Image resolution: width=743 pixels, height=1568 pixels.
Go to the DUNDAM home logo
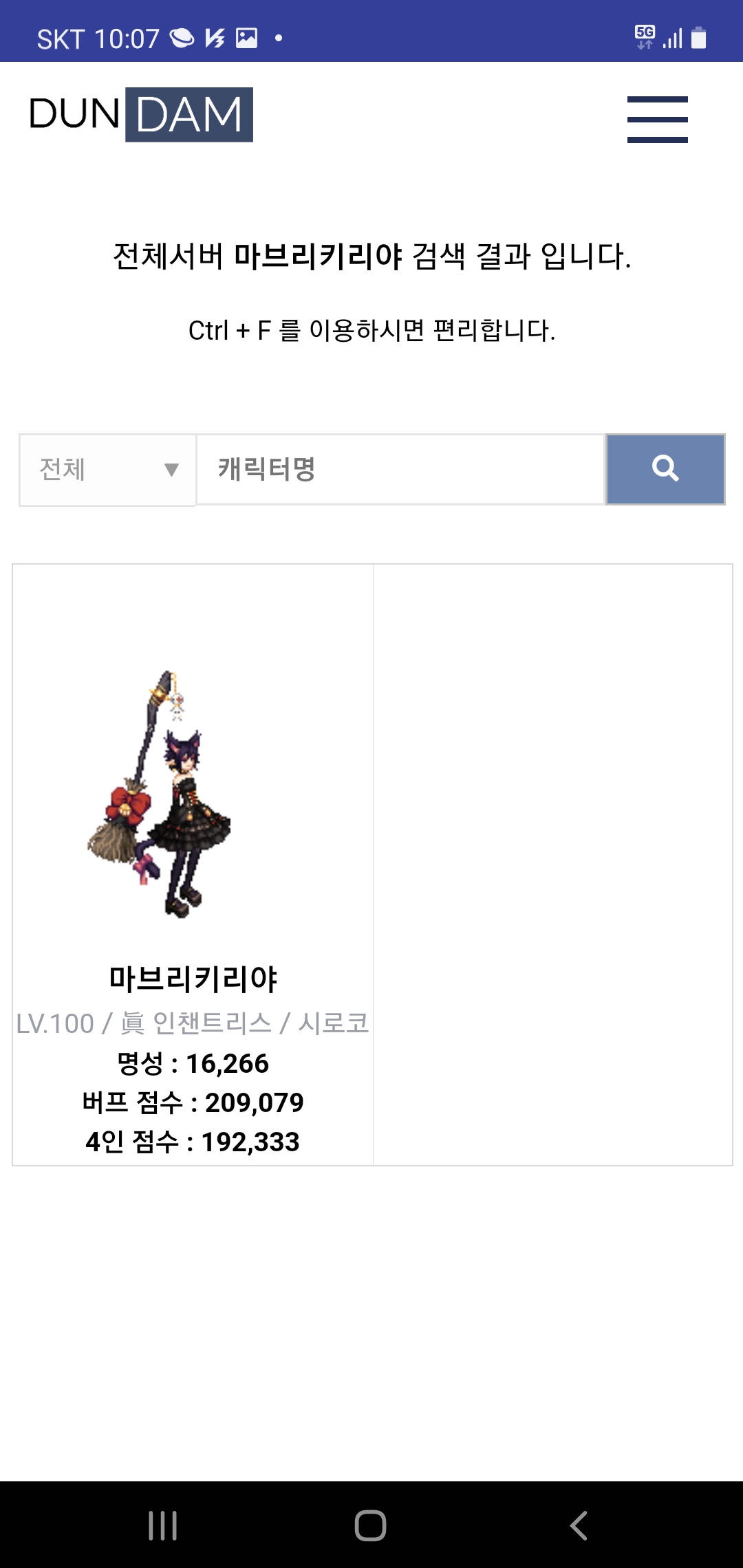tap(141, 114)
